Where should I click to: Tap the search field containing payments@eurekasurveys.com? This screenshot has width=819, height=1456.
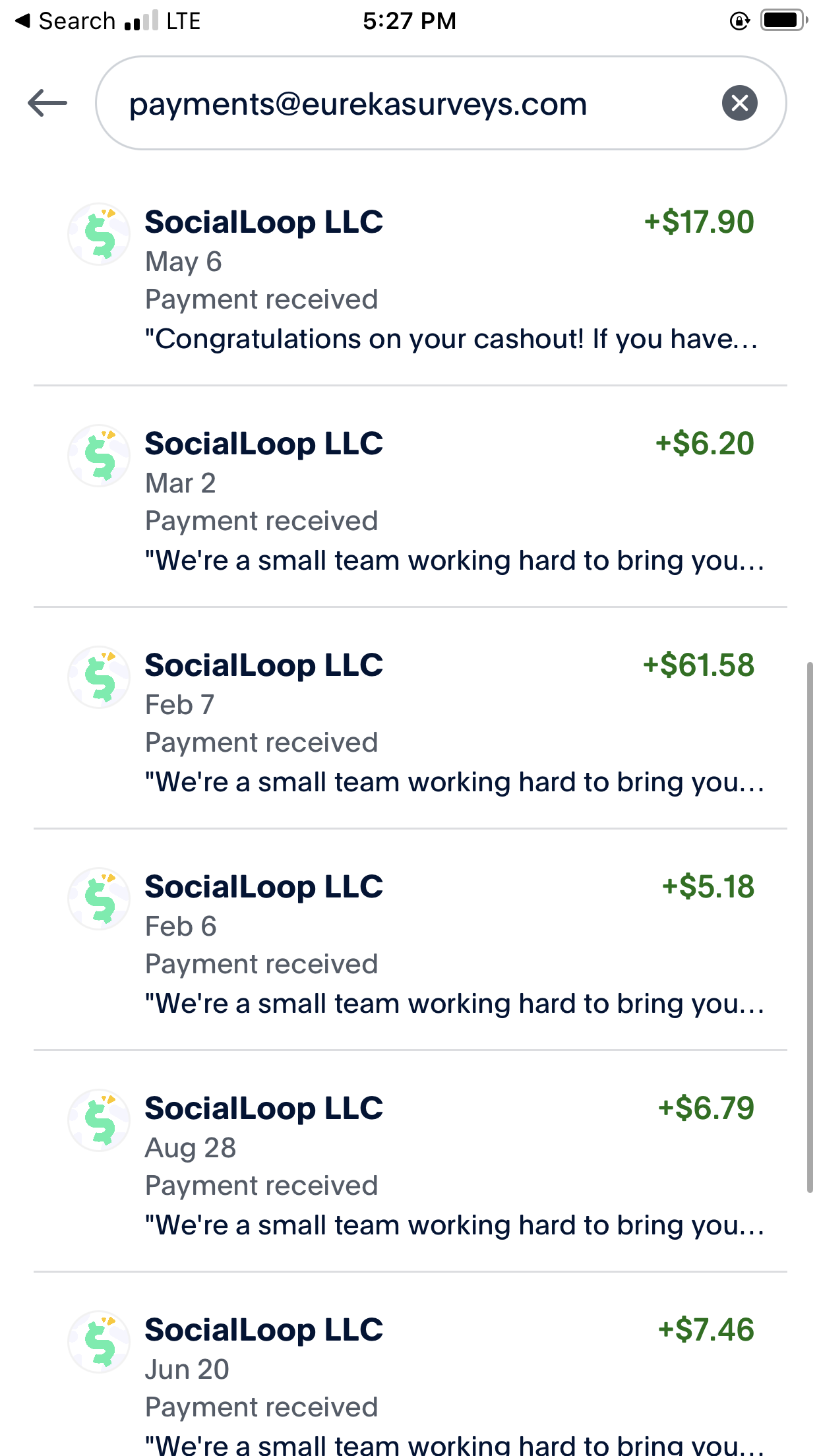pos(440,104)
